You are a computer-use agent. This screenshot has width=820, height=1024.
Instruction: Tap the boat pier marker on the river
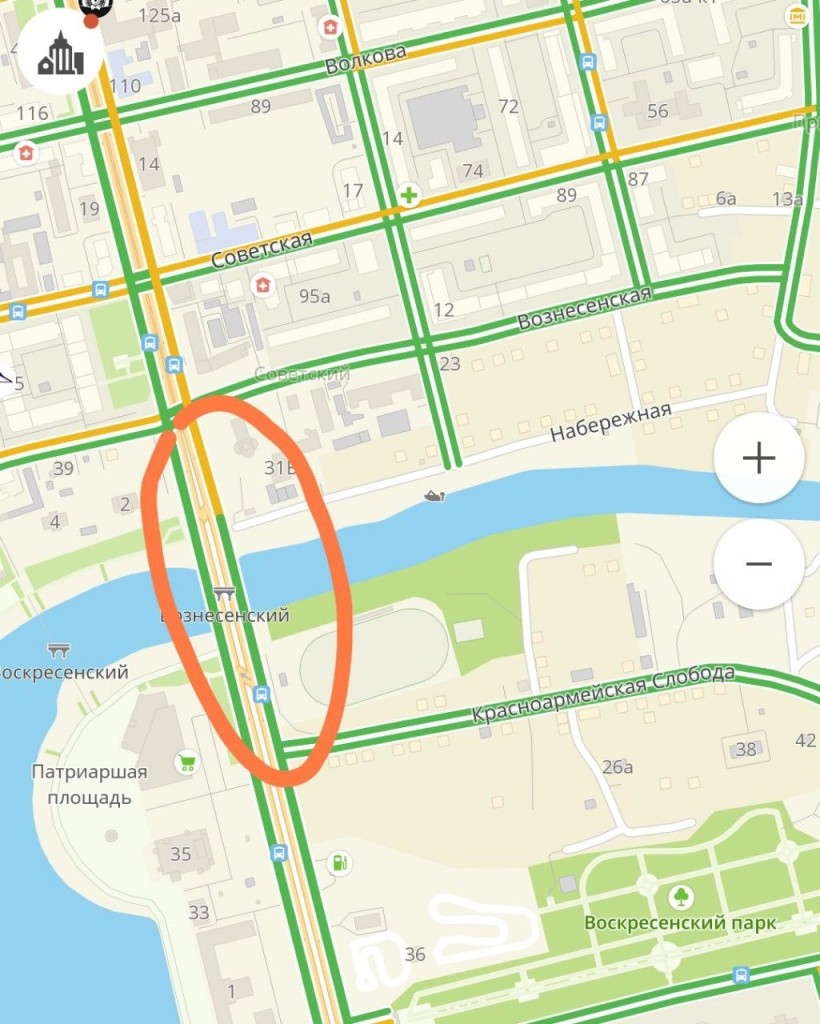click(433, 495)
